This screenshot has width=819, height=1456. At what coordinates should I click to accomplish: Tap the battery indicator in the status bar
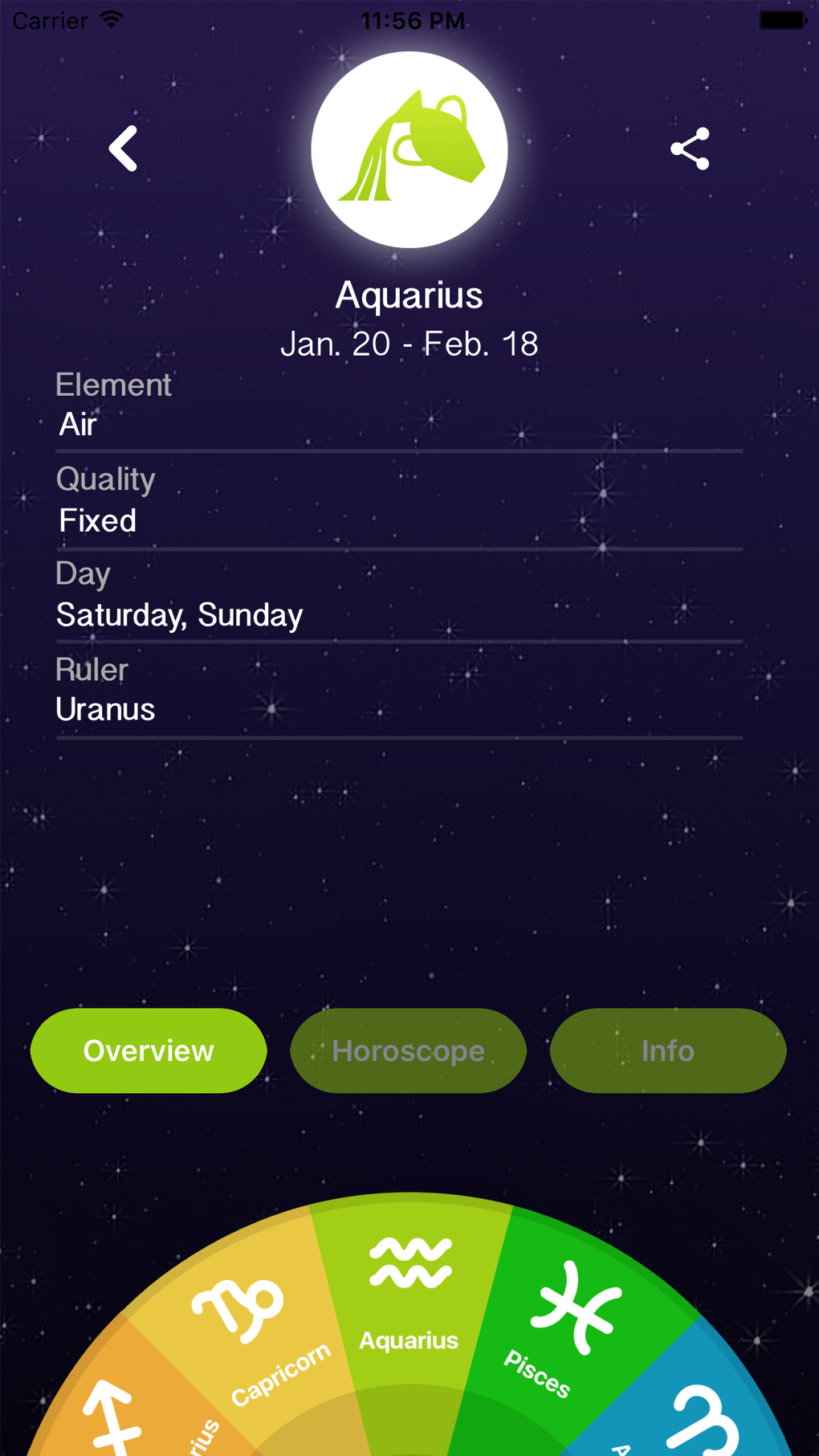pos(783,19)
